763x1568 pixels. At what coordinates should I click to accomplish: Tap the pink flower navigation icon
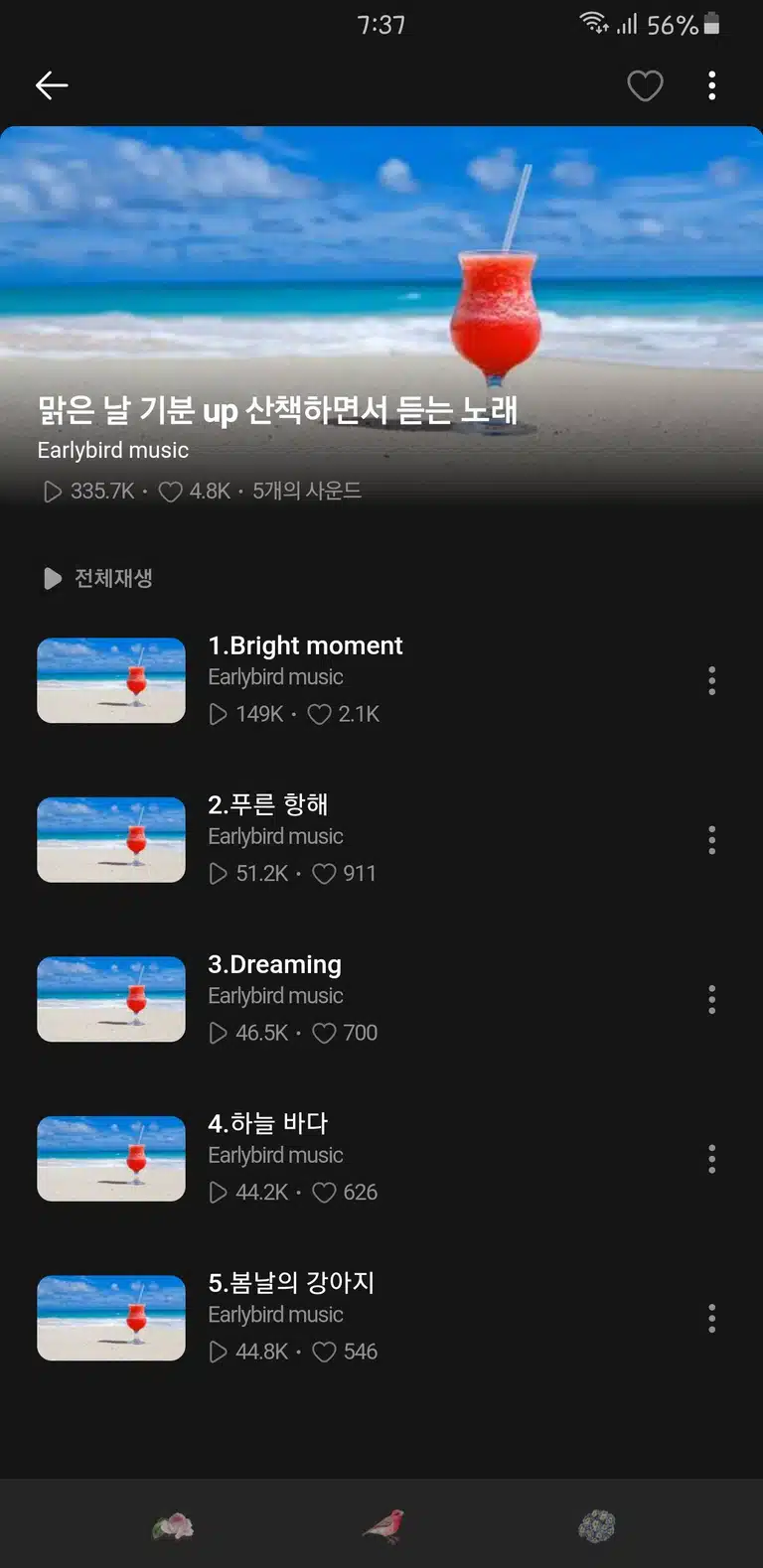click(173, 1525)
